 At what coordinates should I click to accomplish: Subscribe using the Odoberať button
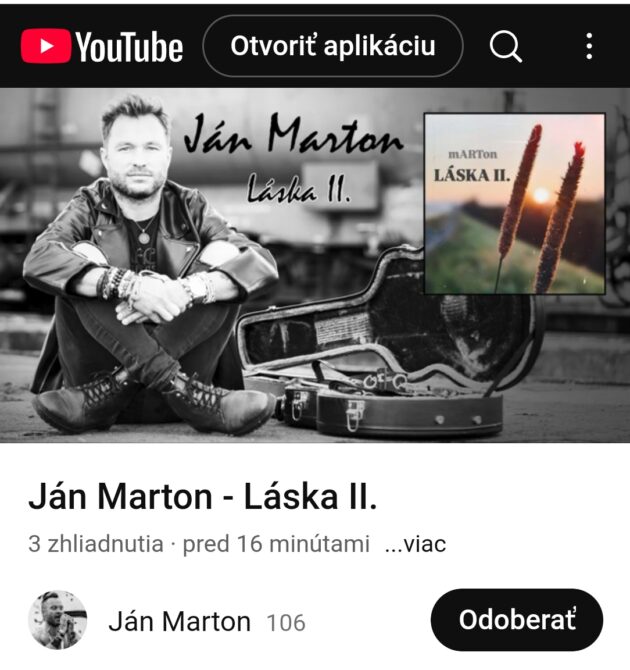click(517, 620)
